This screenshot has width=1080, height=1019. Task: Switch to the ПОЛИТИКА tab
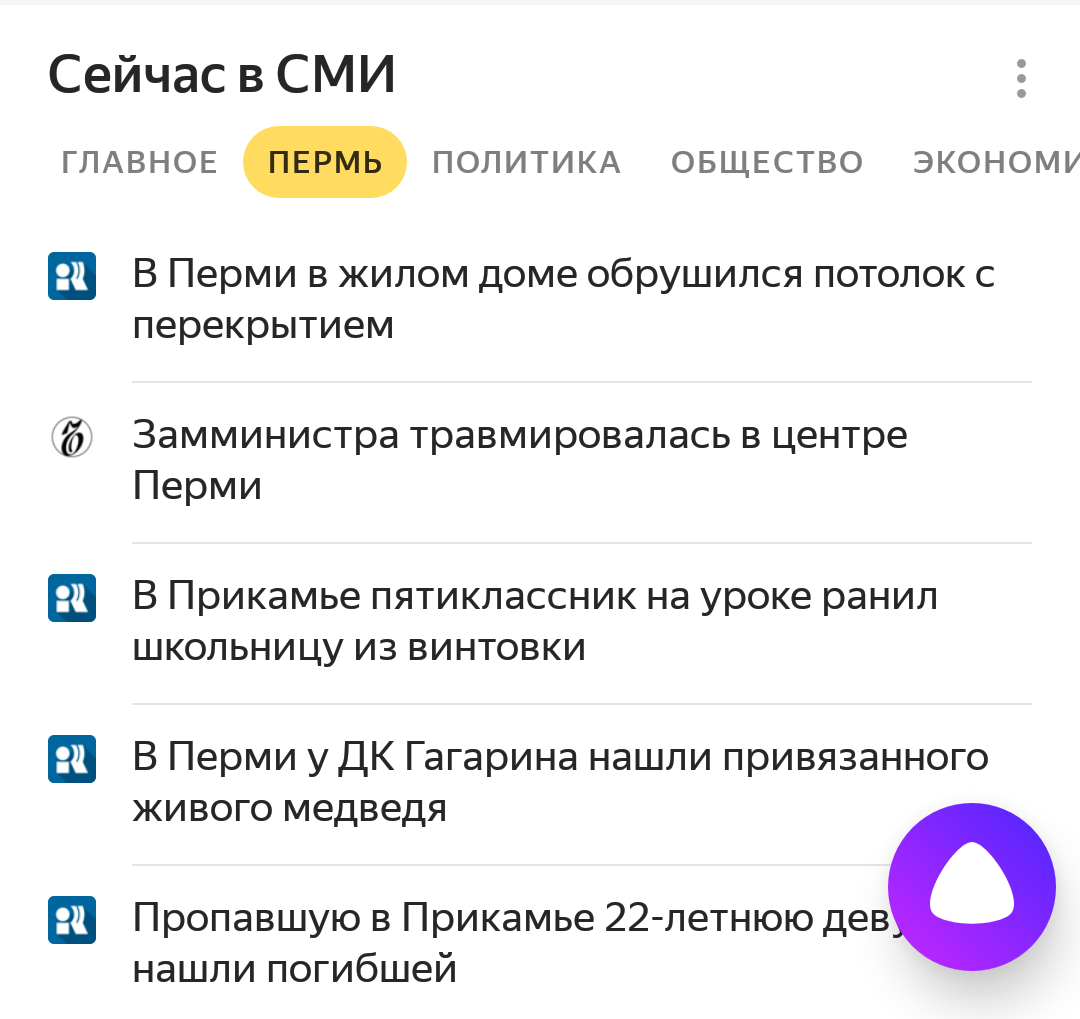(x=526, y=162)
